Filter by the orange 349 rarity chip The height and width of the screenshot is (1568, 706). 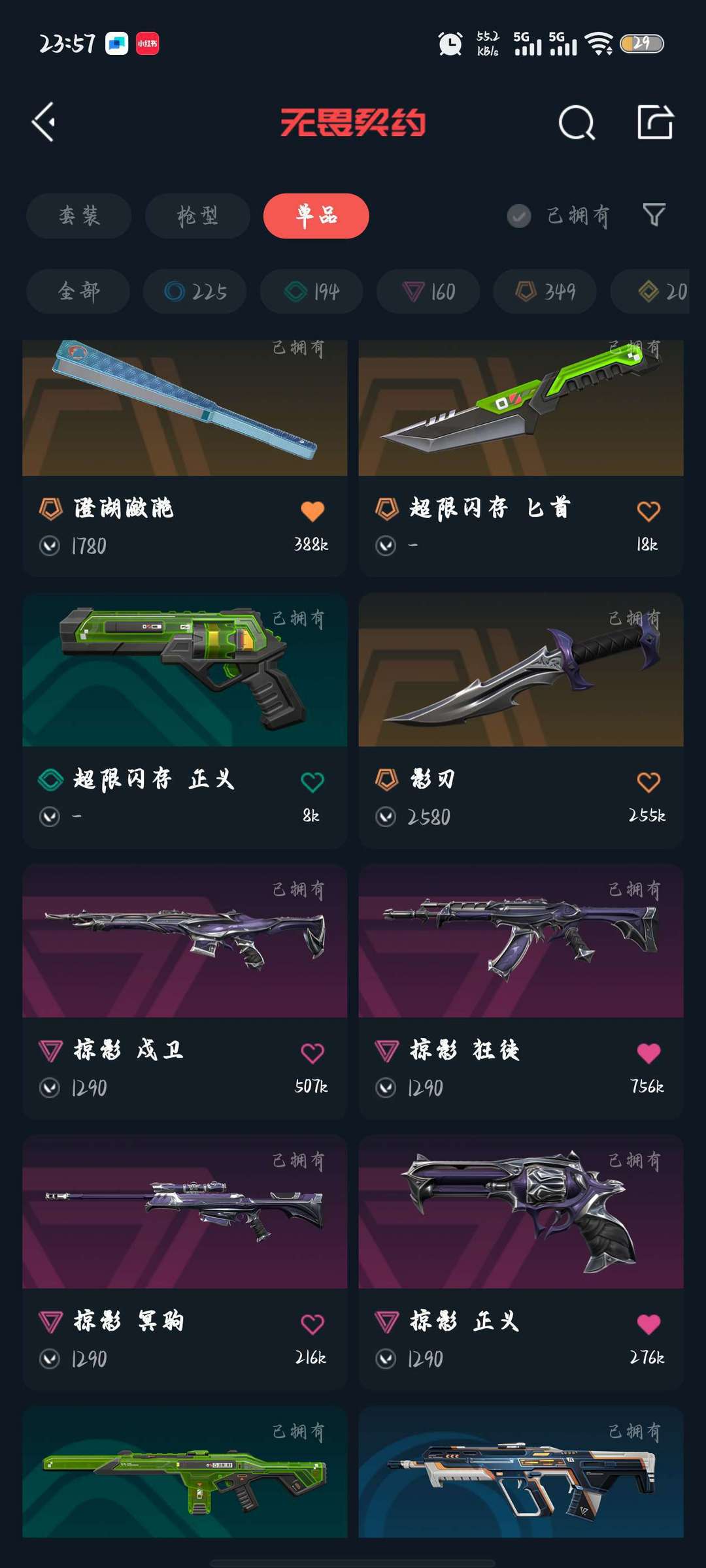tap(545, 291)
